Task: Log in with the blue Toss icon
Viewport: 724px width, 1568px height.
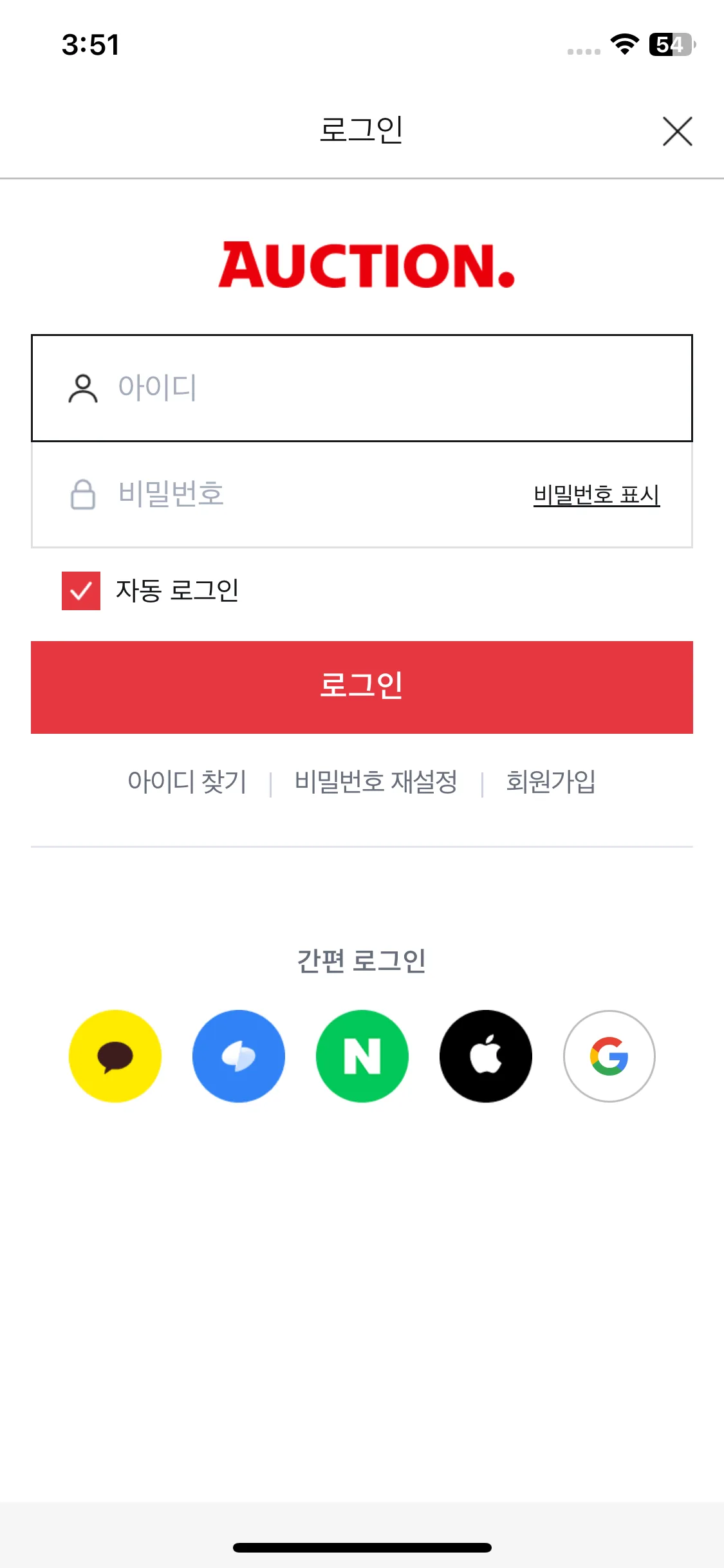Action: click(239, 1056)
